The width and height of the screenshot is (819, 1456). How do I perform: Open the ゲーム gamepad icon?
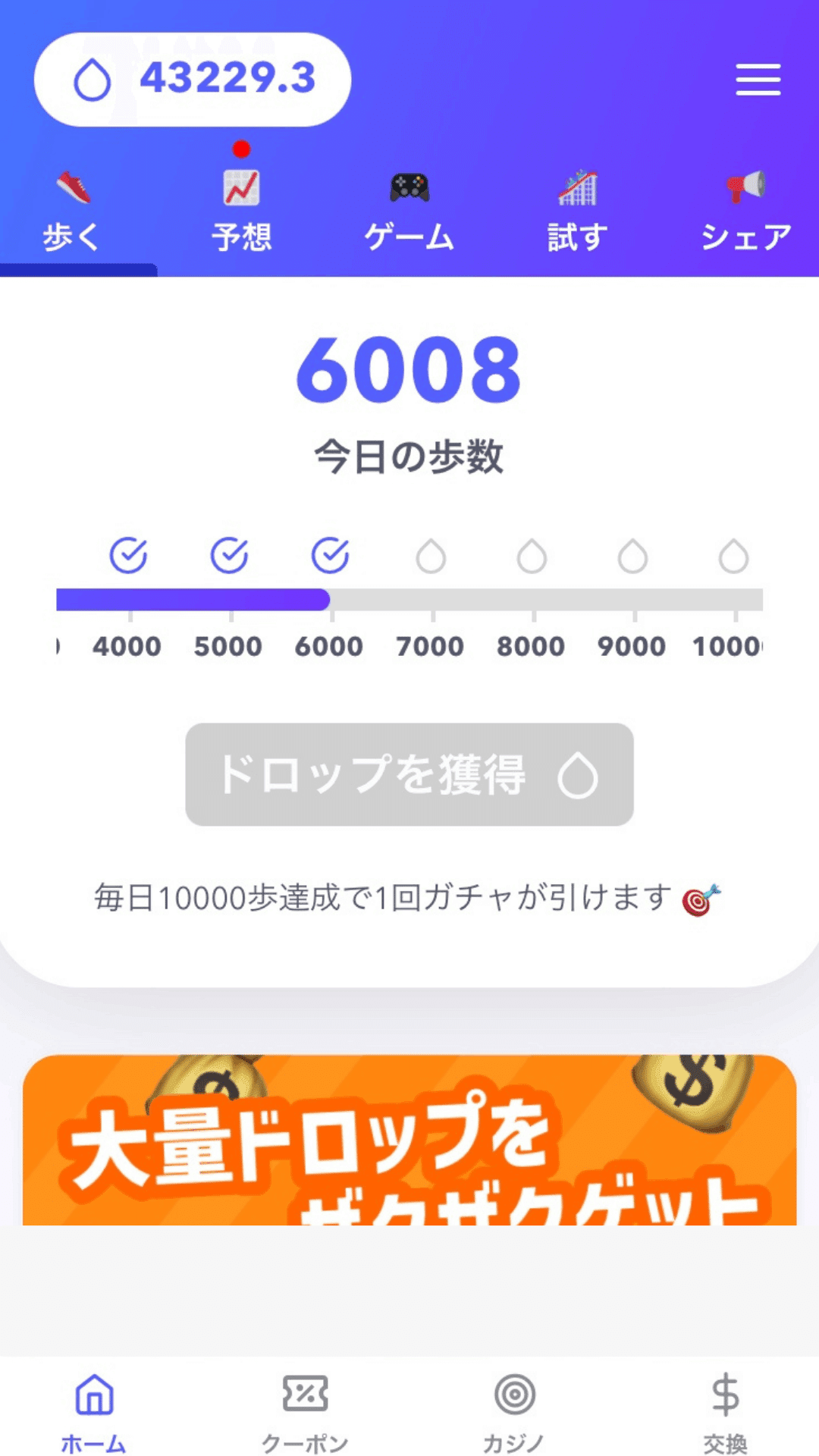[x=409, y=186]
